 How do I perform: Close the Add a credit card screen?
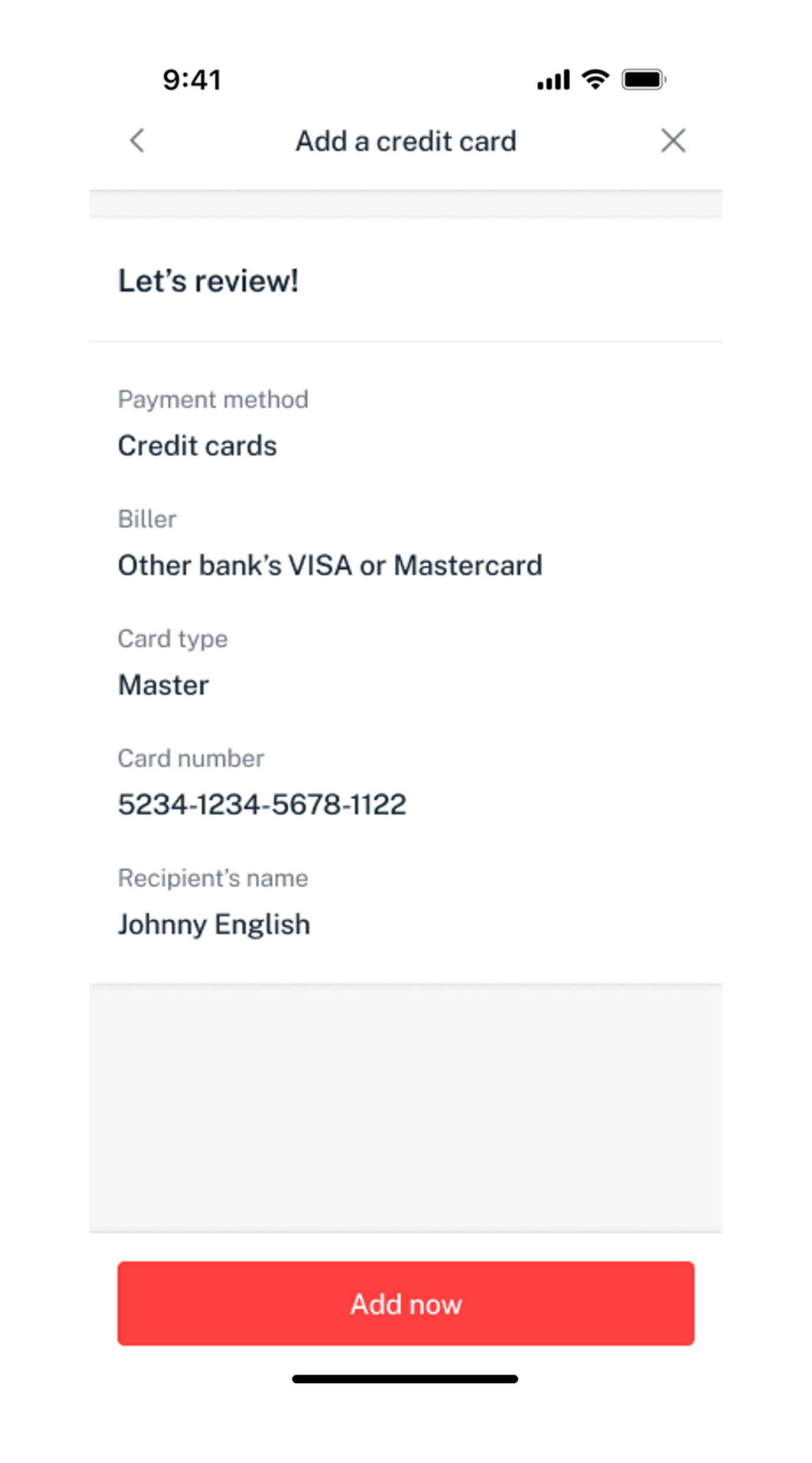point(673,141)
